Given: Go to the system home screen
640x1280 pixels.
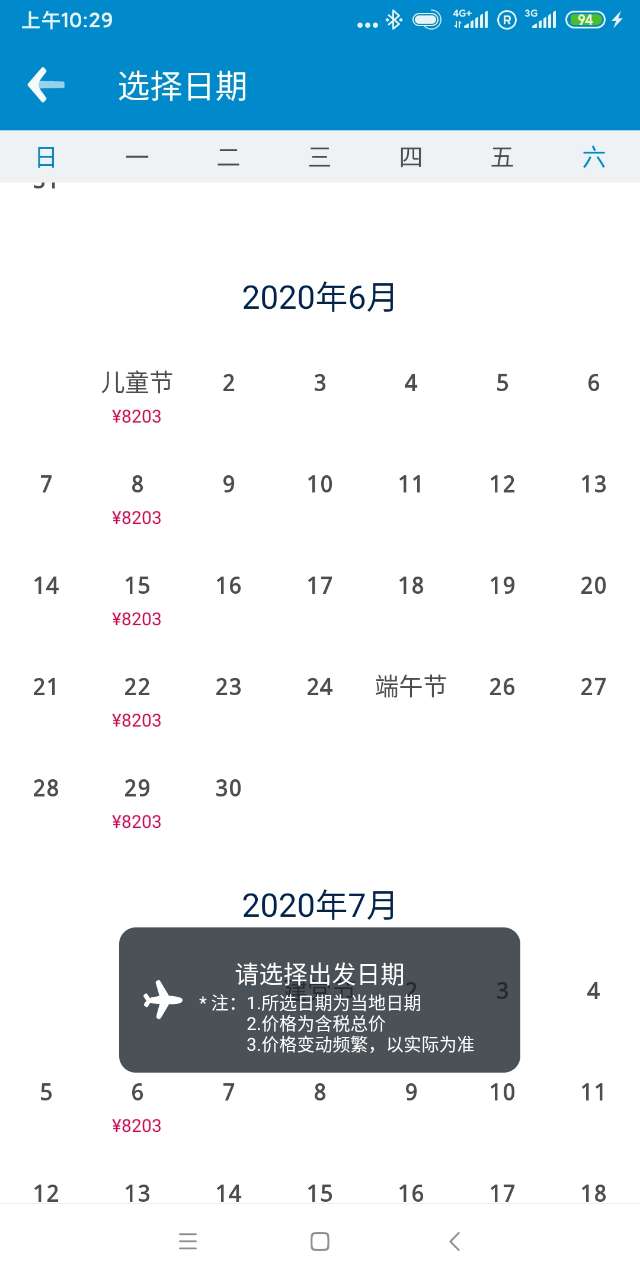Looking at the screenshot, I should click(x=320, y=1241).
